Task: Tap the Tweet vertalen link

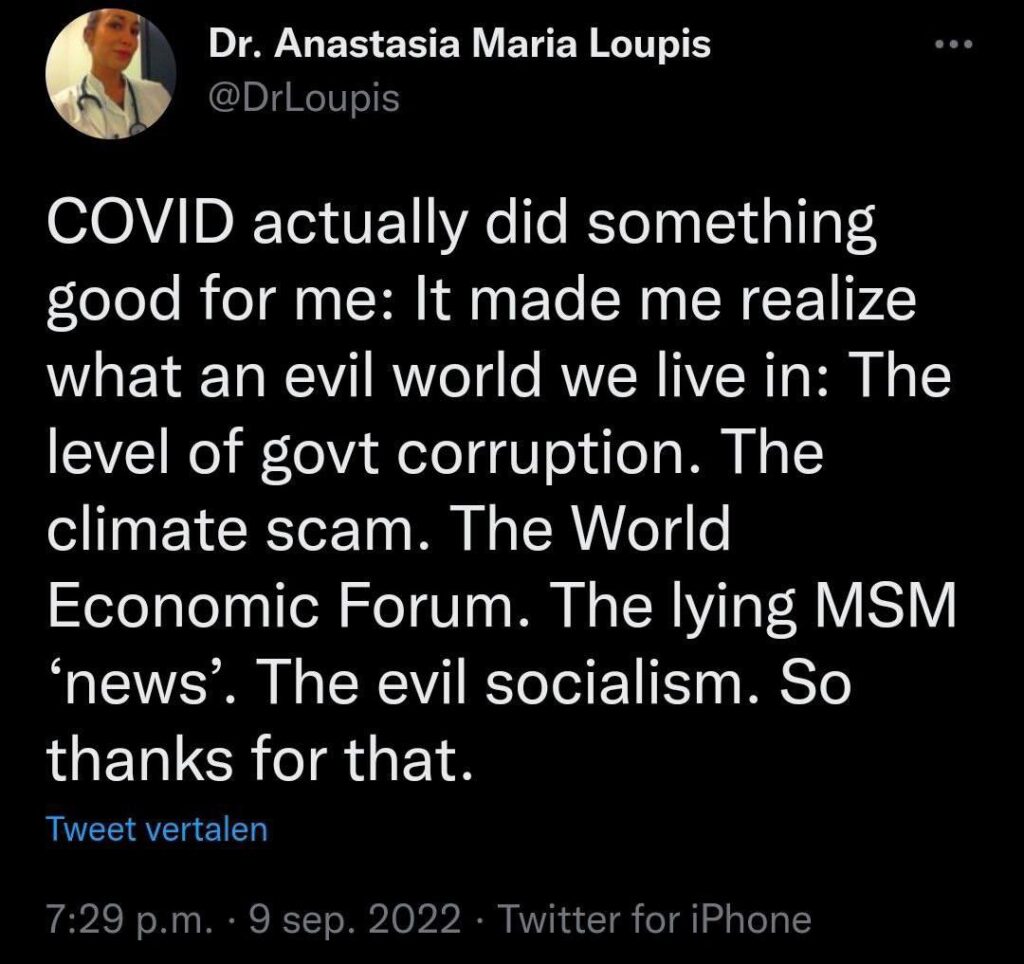Action: (x=157, y=829)
